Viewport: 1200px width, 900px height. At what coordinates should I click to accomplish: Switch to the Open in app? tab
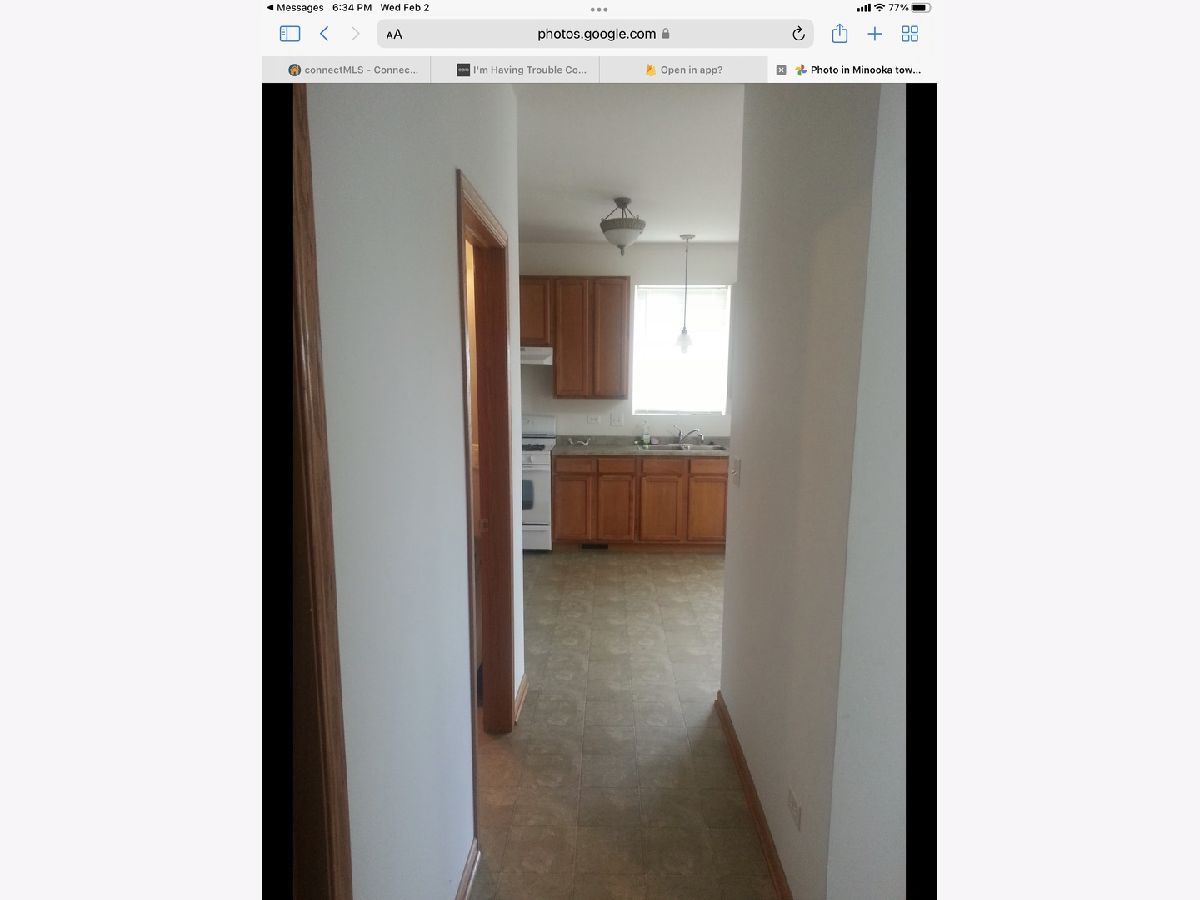[684, 70]
